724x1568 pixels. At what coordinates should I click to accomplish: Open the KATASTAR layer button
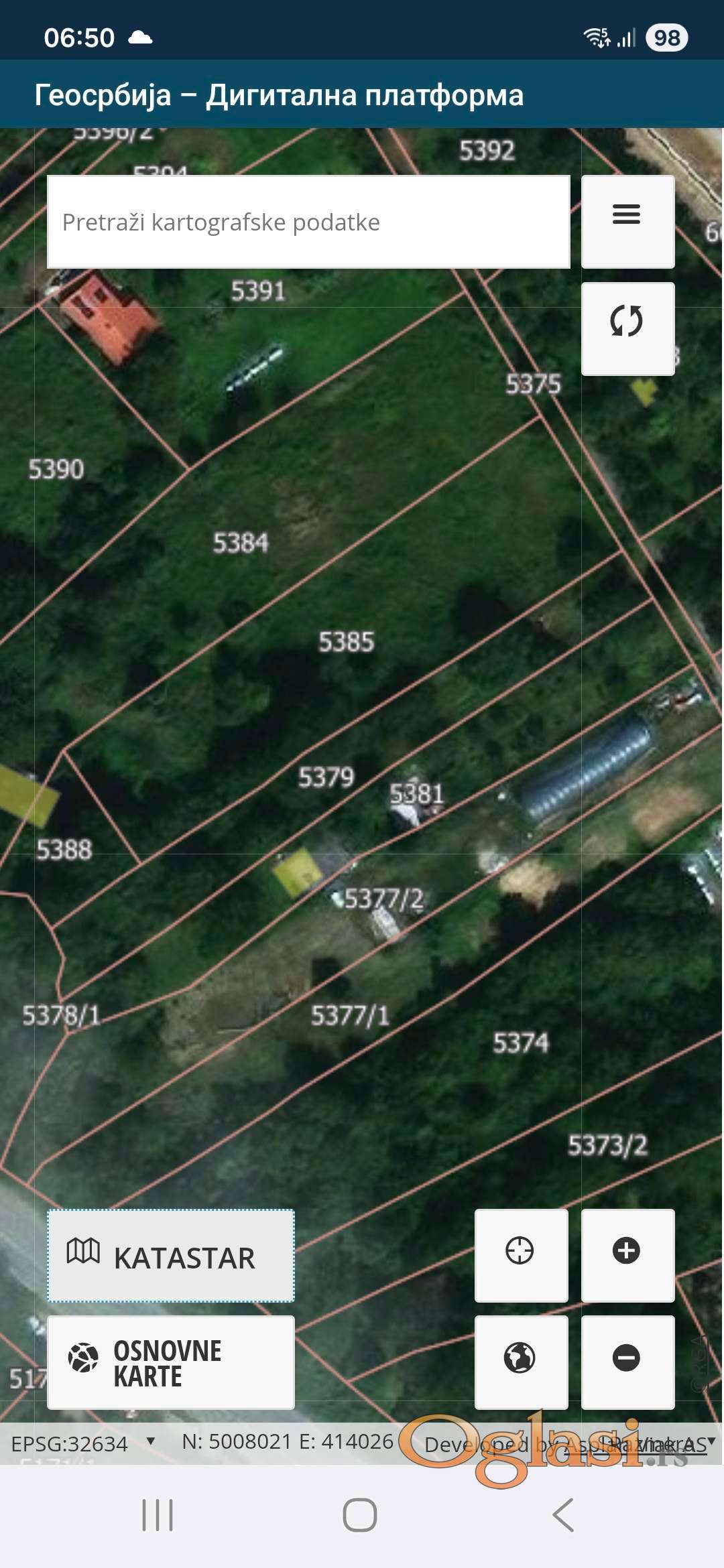(171, 1256)
